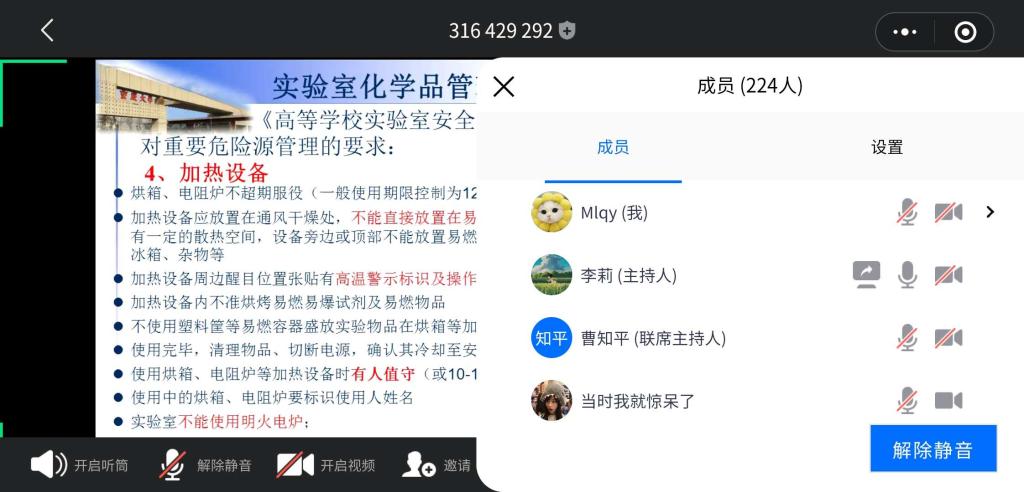Go back using the top-left arrow
Image resolution: width=1024 pixels, height=492 pixels.
pos(47,31)
